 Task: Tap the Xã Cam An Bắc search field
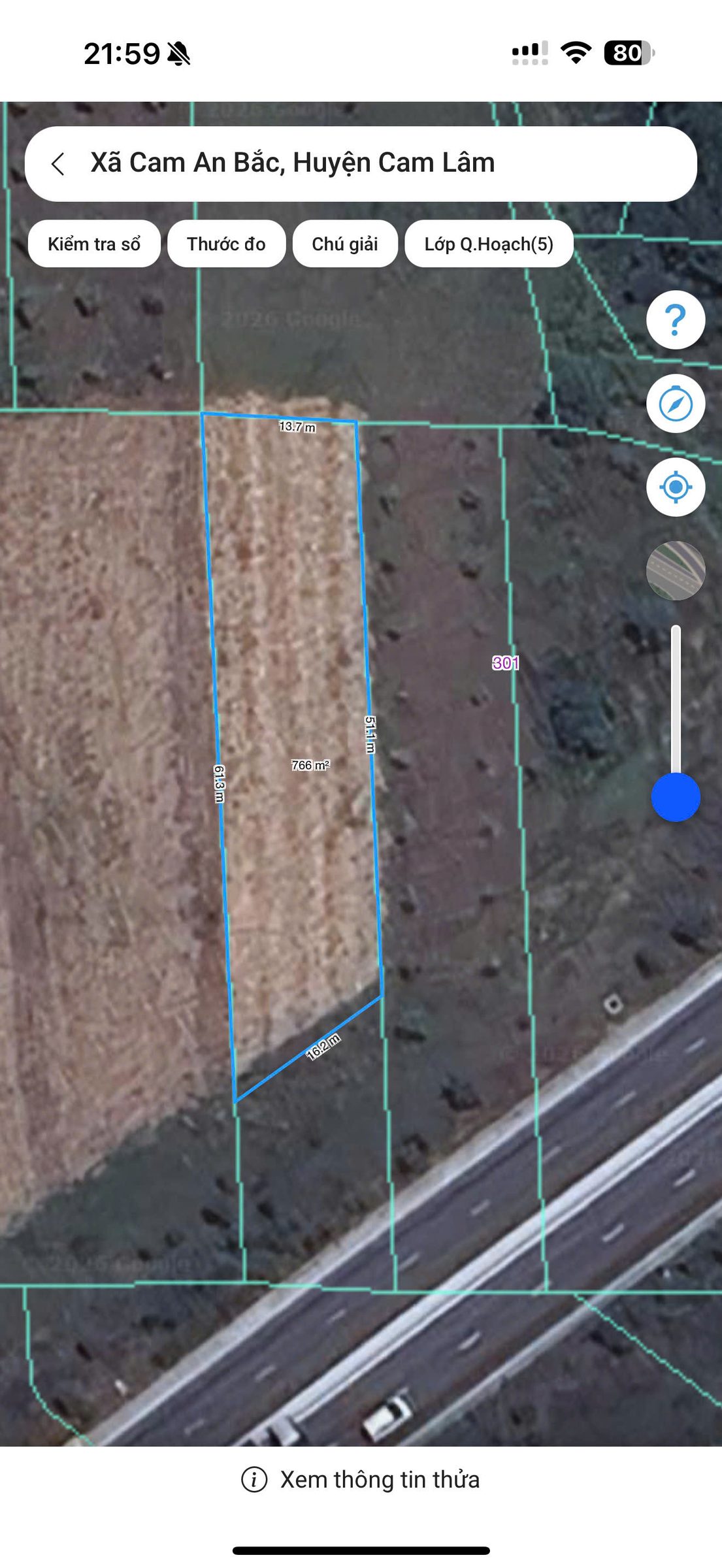361,164
